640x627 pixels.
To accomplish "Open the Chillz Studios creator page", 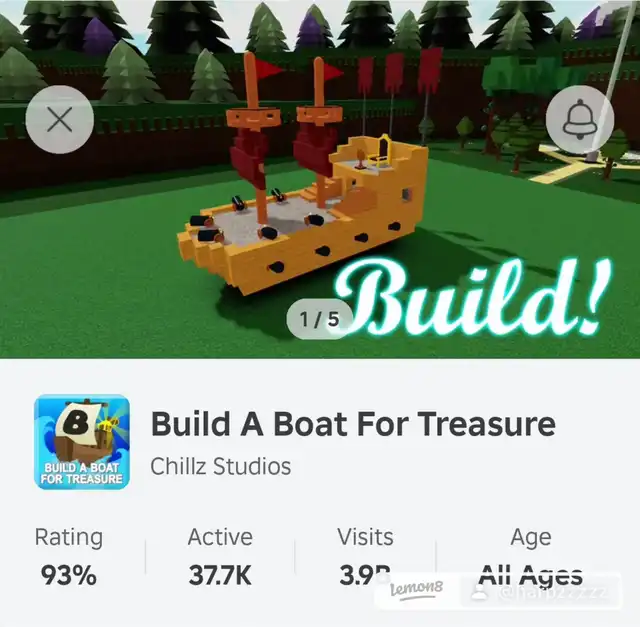I will 220,466.
